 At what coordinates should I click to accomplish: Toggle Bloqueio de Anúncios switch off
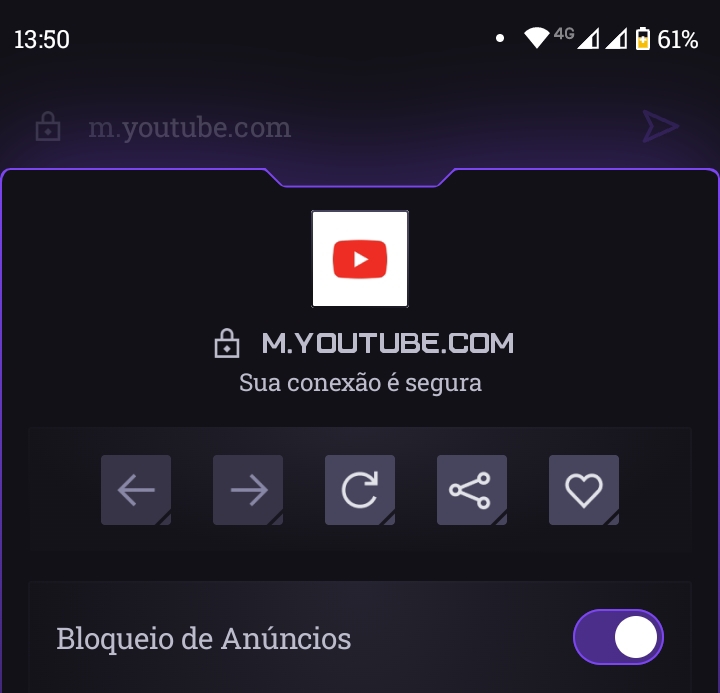[618, 637]
